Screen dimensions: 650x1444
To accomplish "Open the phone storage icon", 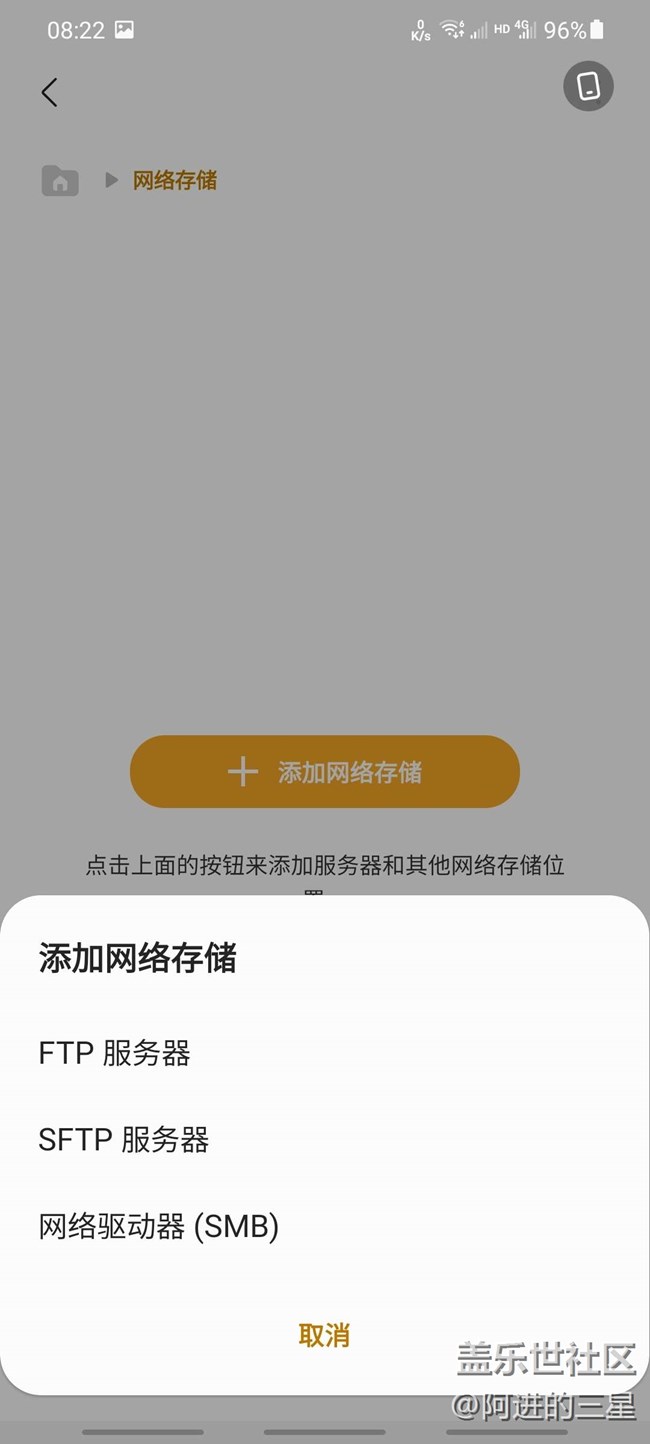I will pos(588,86).
